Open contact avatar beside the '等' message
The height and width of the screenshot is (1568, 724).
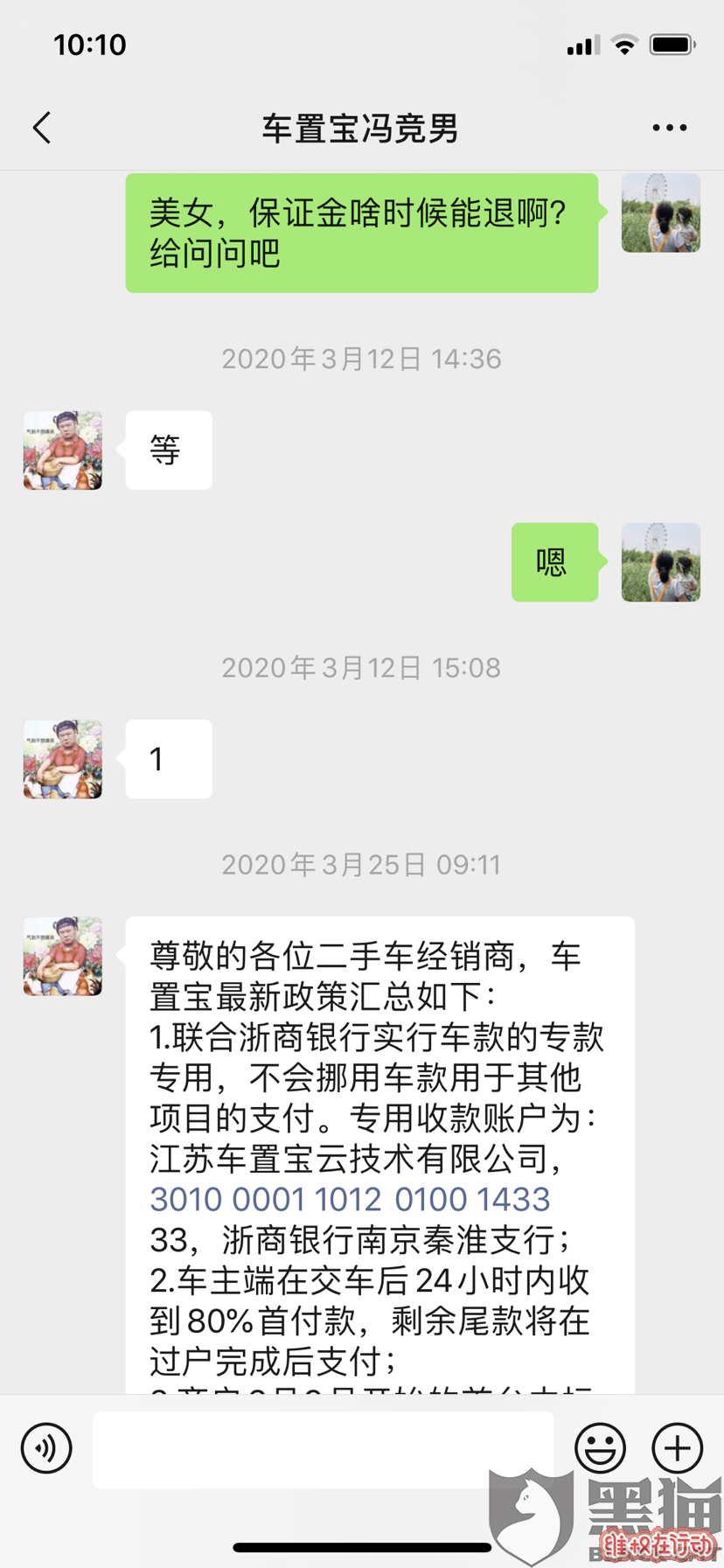tap(63, 450)
